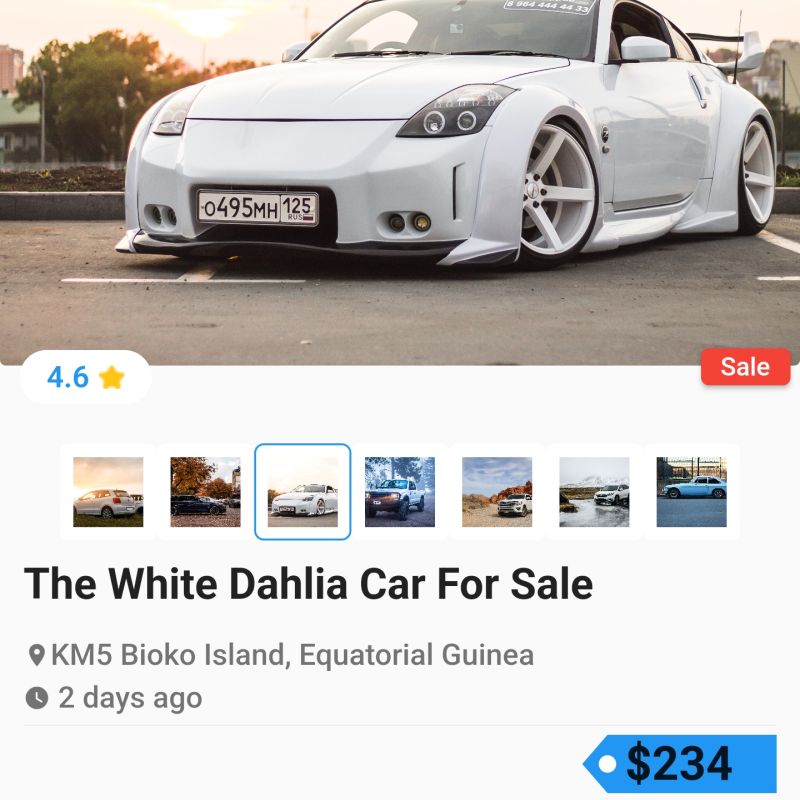Select the light blue classic car thumbnail
This screenshot has height=800, width=800.
point(691,492)
